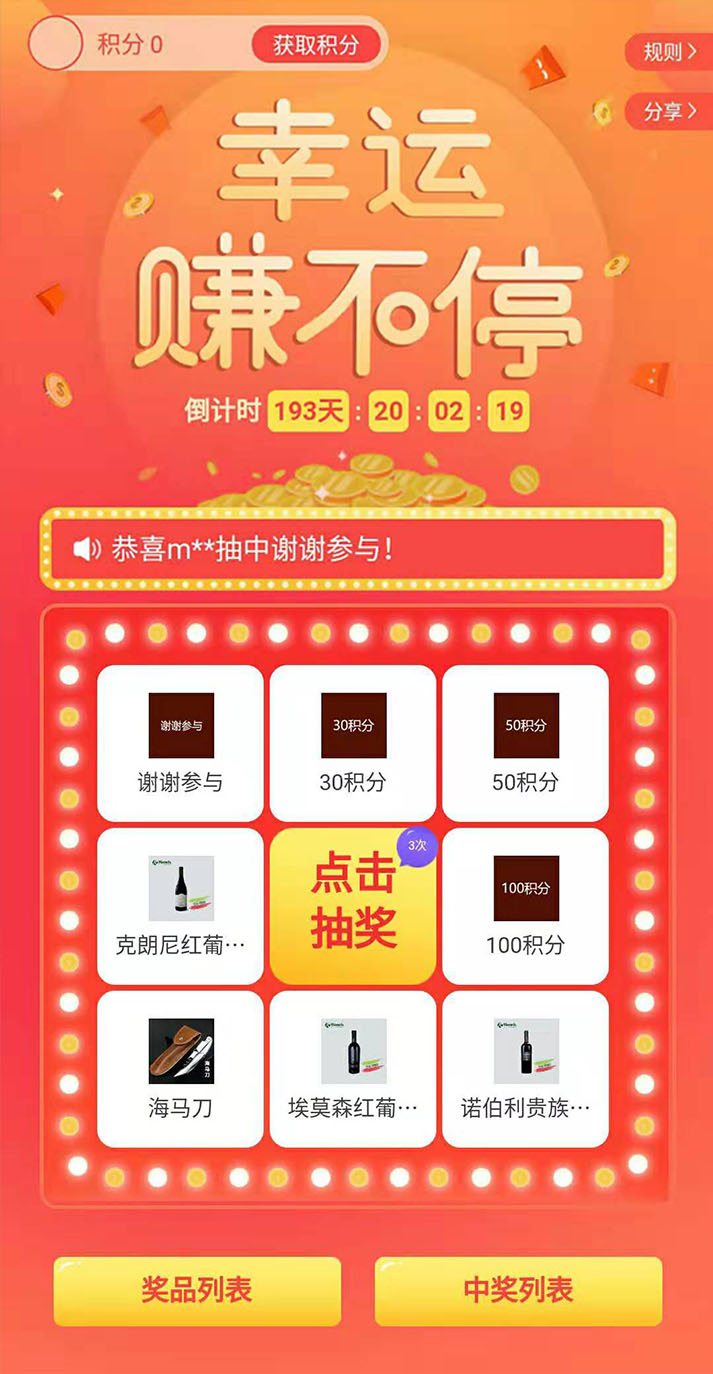Open the 中奖列表 winners list
Viewport: 713px width, 1374px height.
tap(518, 1290)
